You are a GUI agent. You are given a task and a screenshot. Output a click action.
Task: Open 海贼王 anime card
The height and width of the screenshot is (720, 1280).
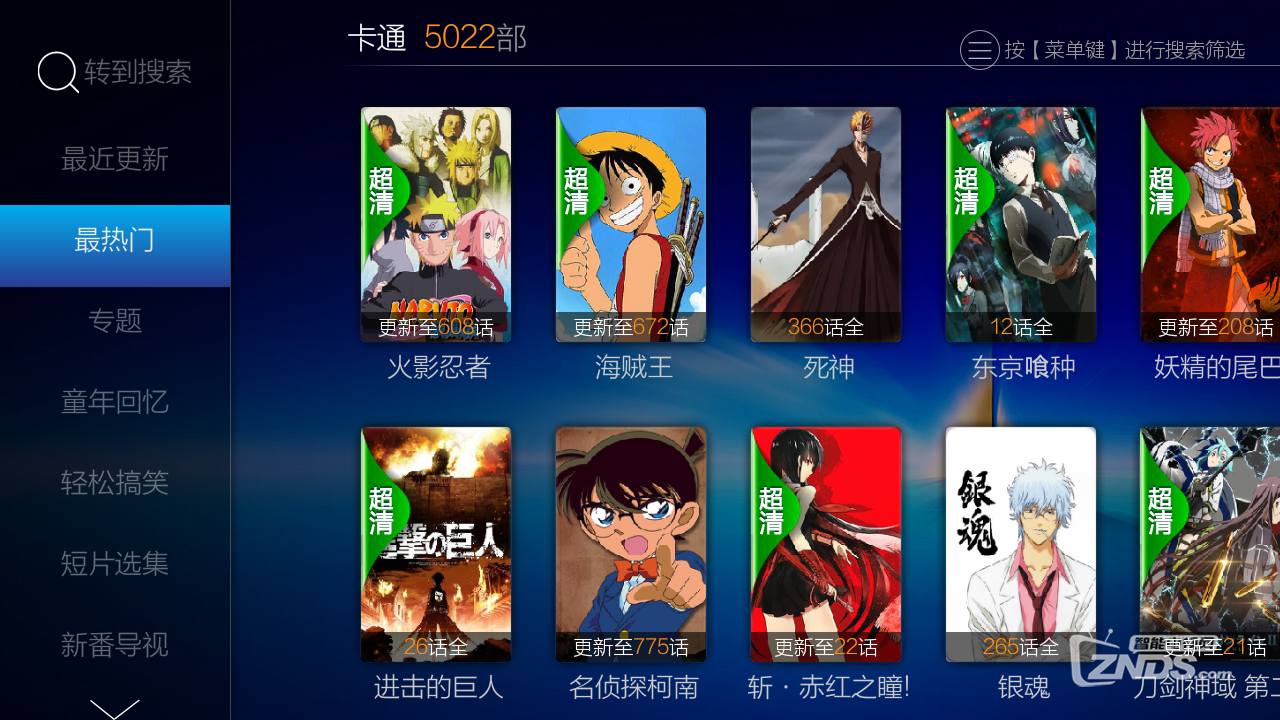[631, 225]
